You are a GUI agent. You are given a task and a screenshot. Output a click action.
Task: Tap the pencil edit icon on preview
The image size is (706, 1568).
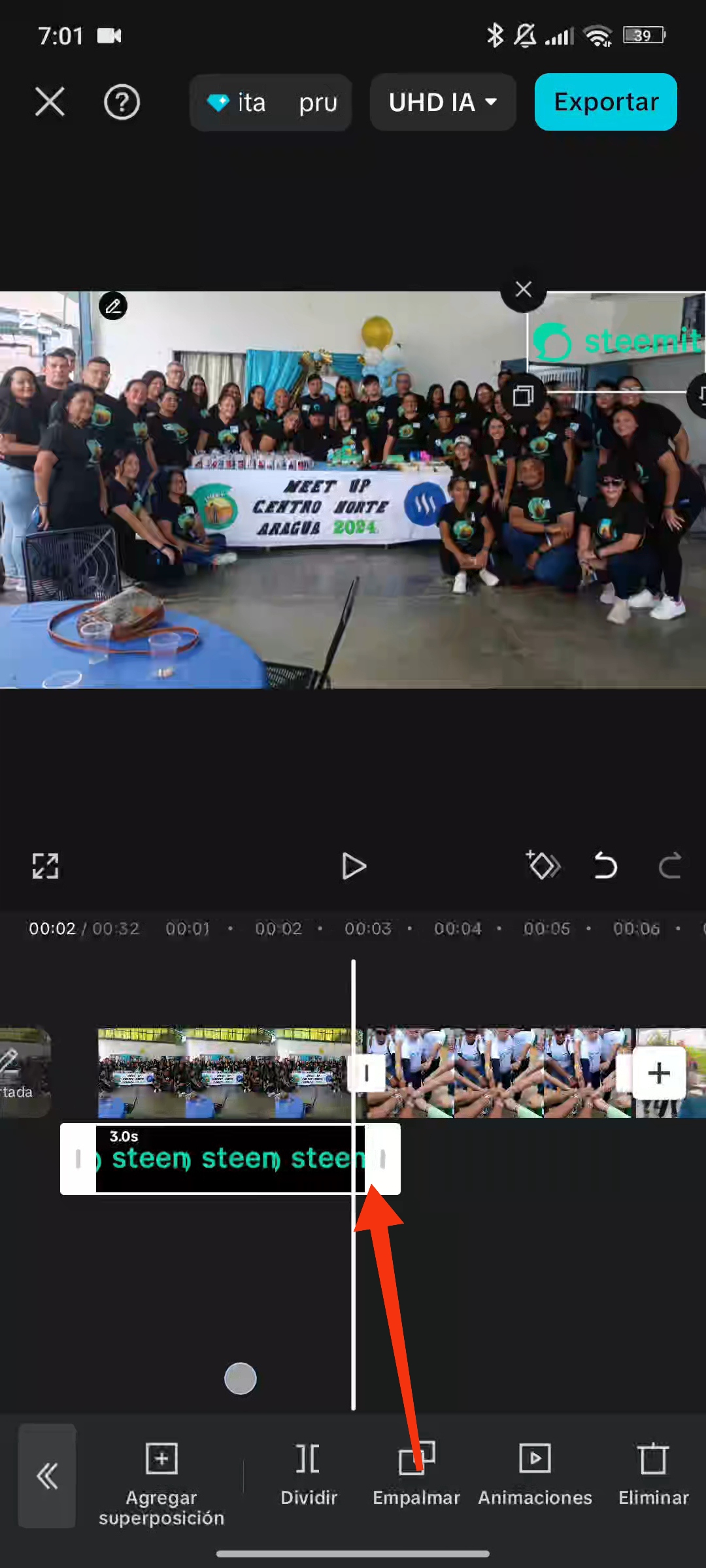tap(113, 306)
